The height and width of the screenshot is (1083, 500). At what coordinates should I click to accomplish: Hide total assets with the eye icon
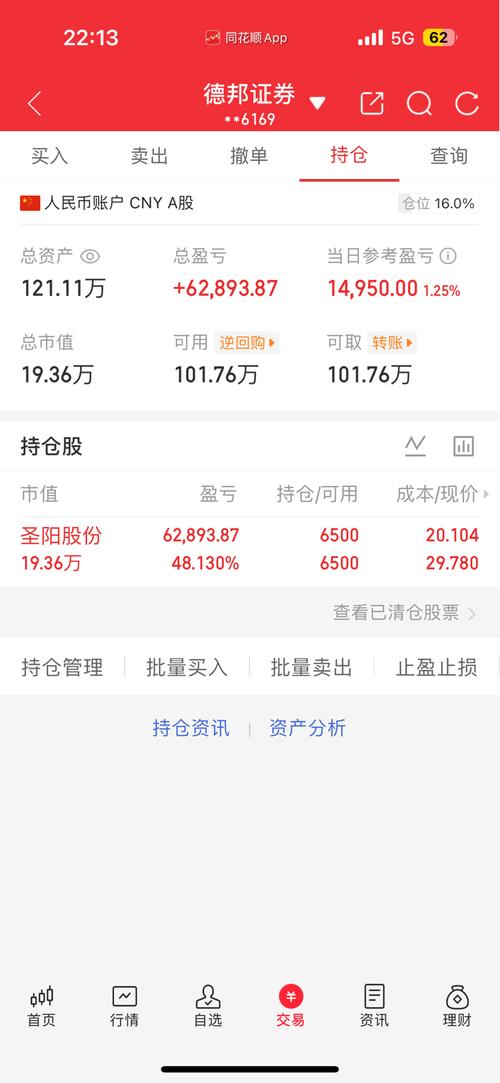(x=90, y=257)
